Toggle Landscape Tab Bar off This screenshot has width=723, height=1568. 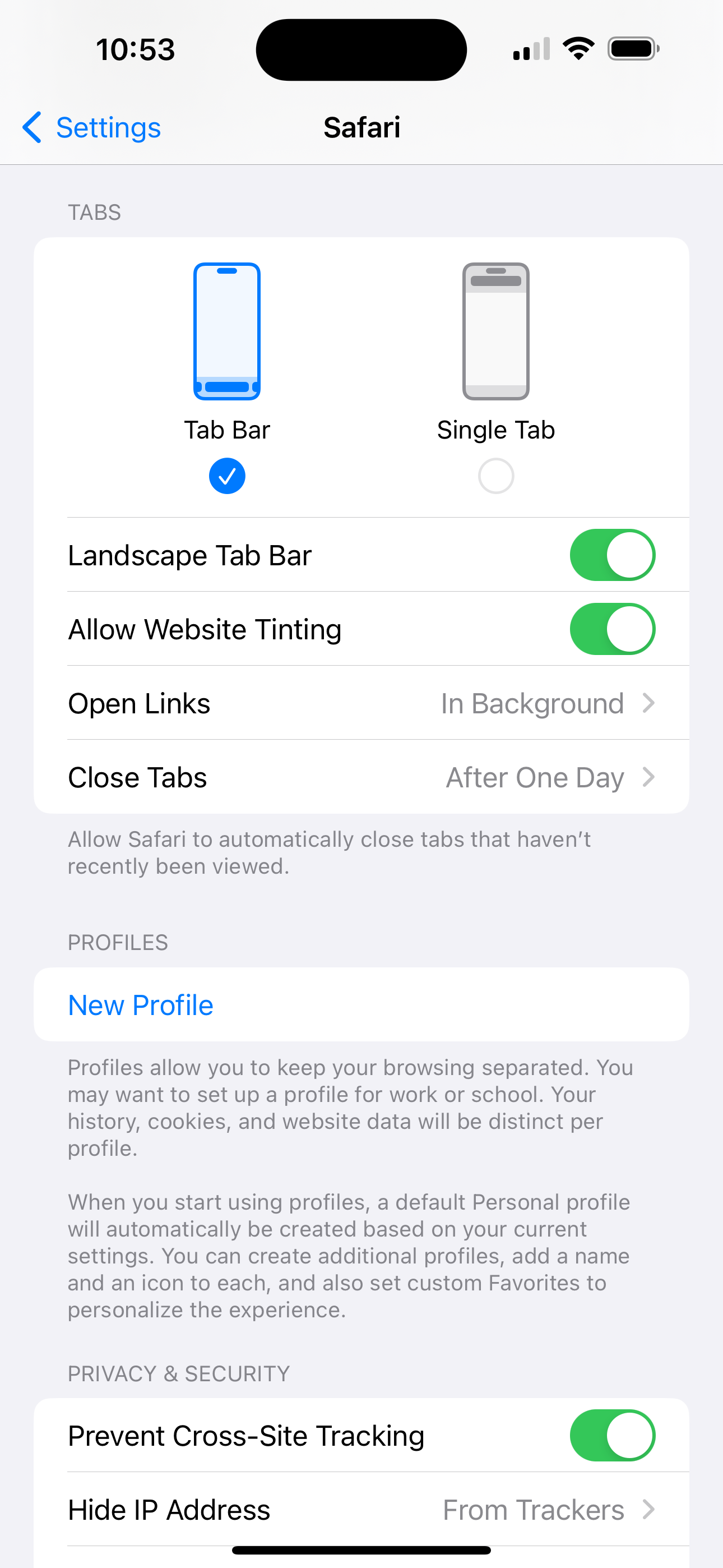[x=611, y=555]
